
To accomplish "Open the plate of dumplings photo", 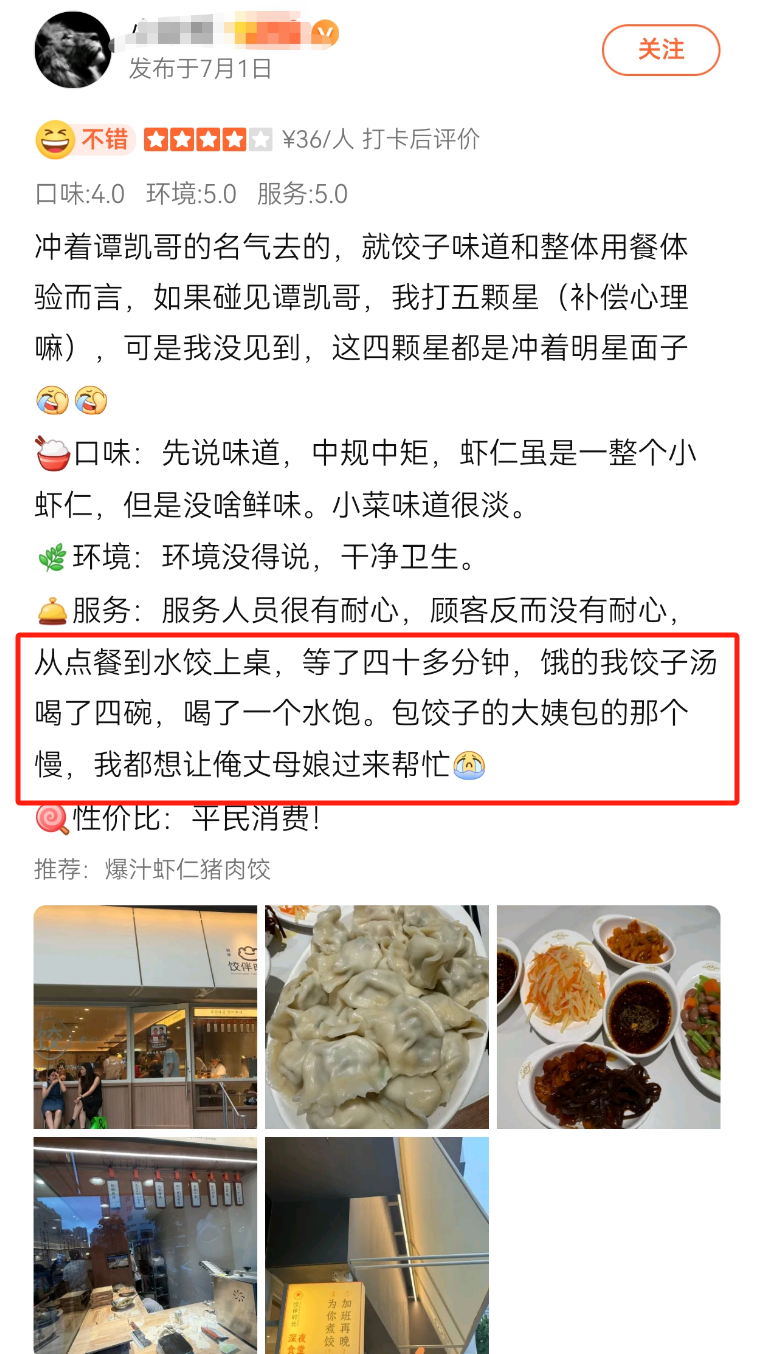I will (376, 1017).
